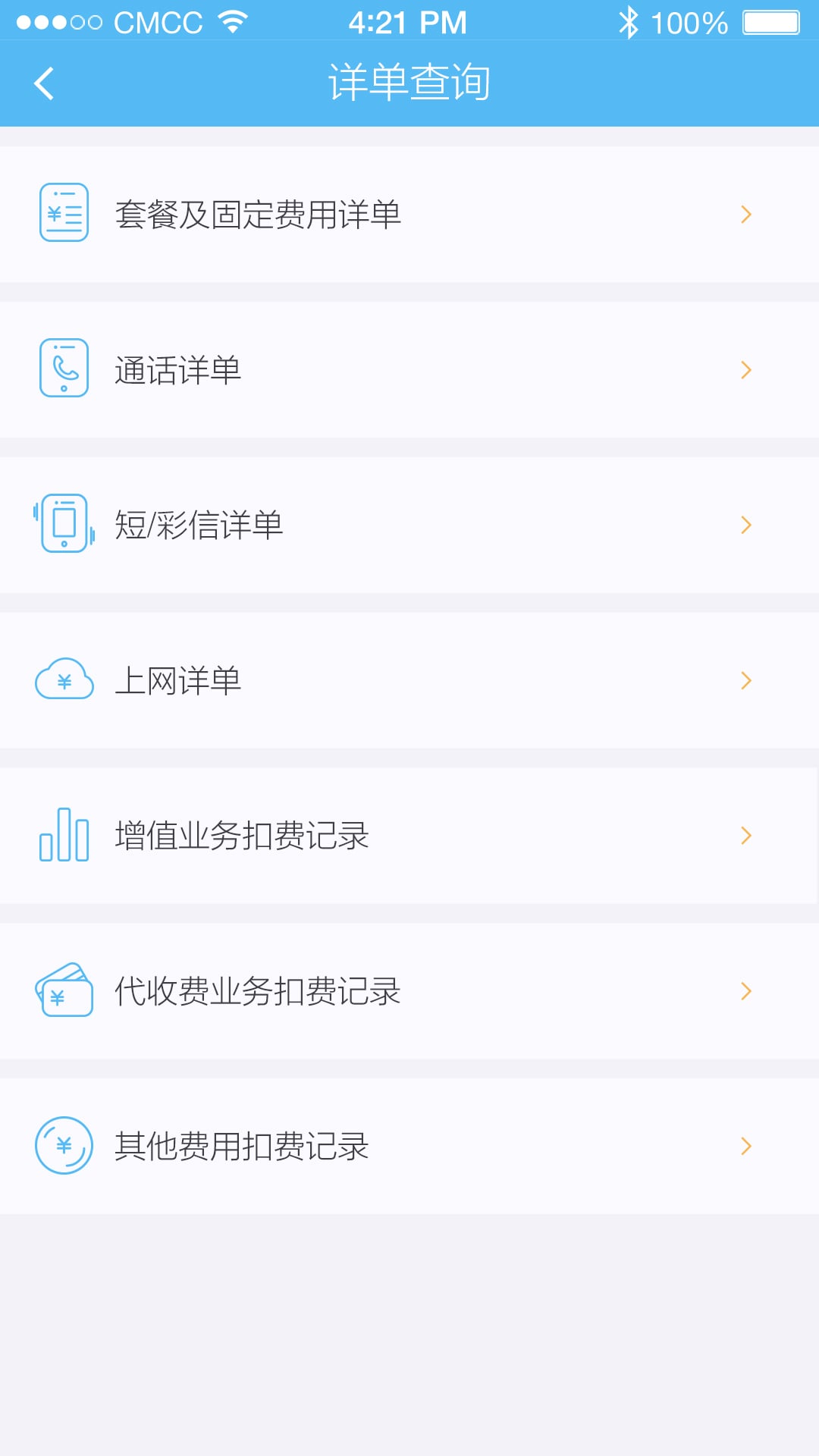
Task: Select the phone icon next to 通话详单
Action: 64,369
